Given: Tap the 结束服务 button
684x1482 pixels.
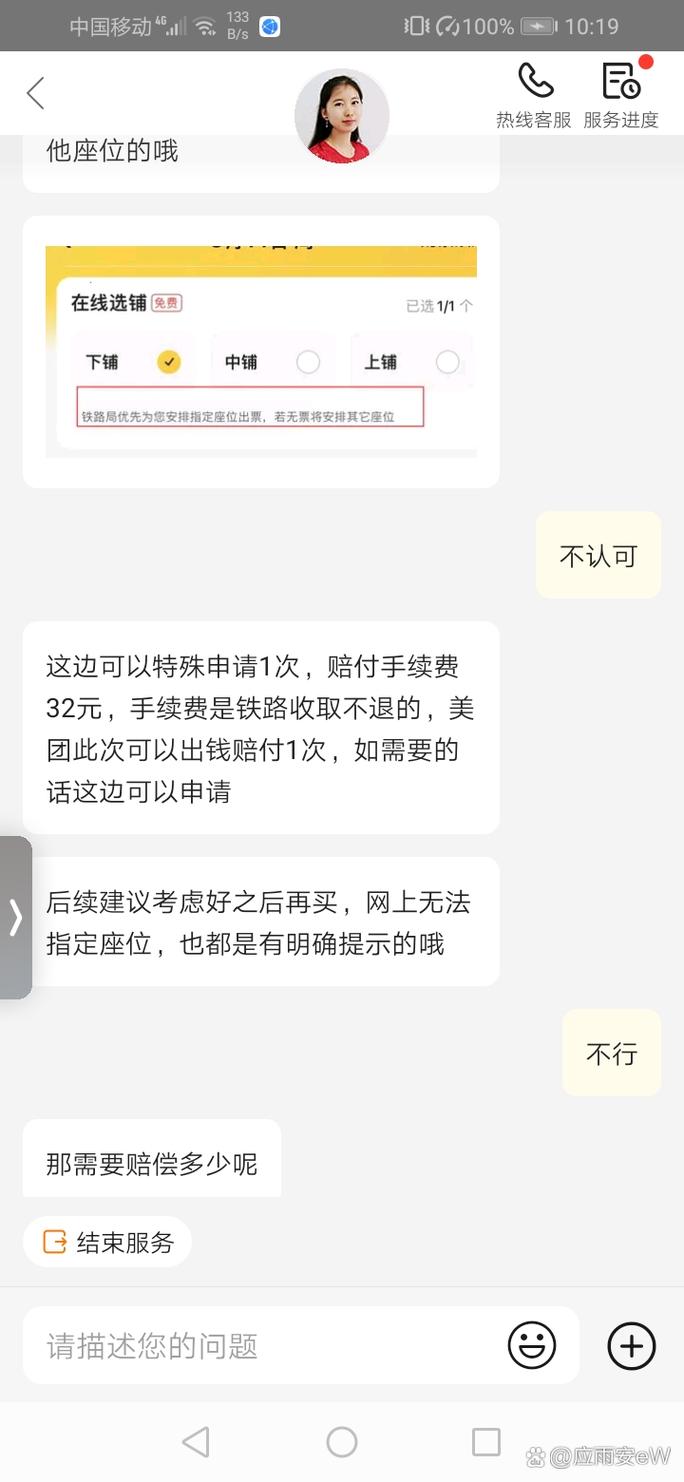Looking at the screenshot, I should click(x=108, y=1242).
